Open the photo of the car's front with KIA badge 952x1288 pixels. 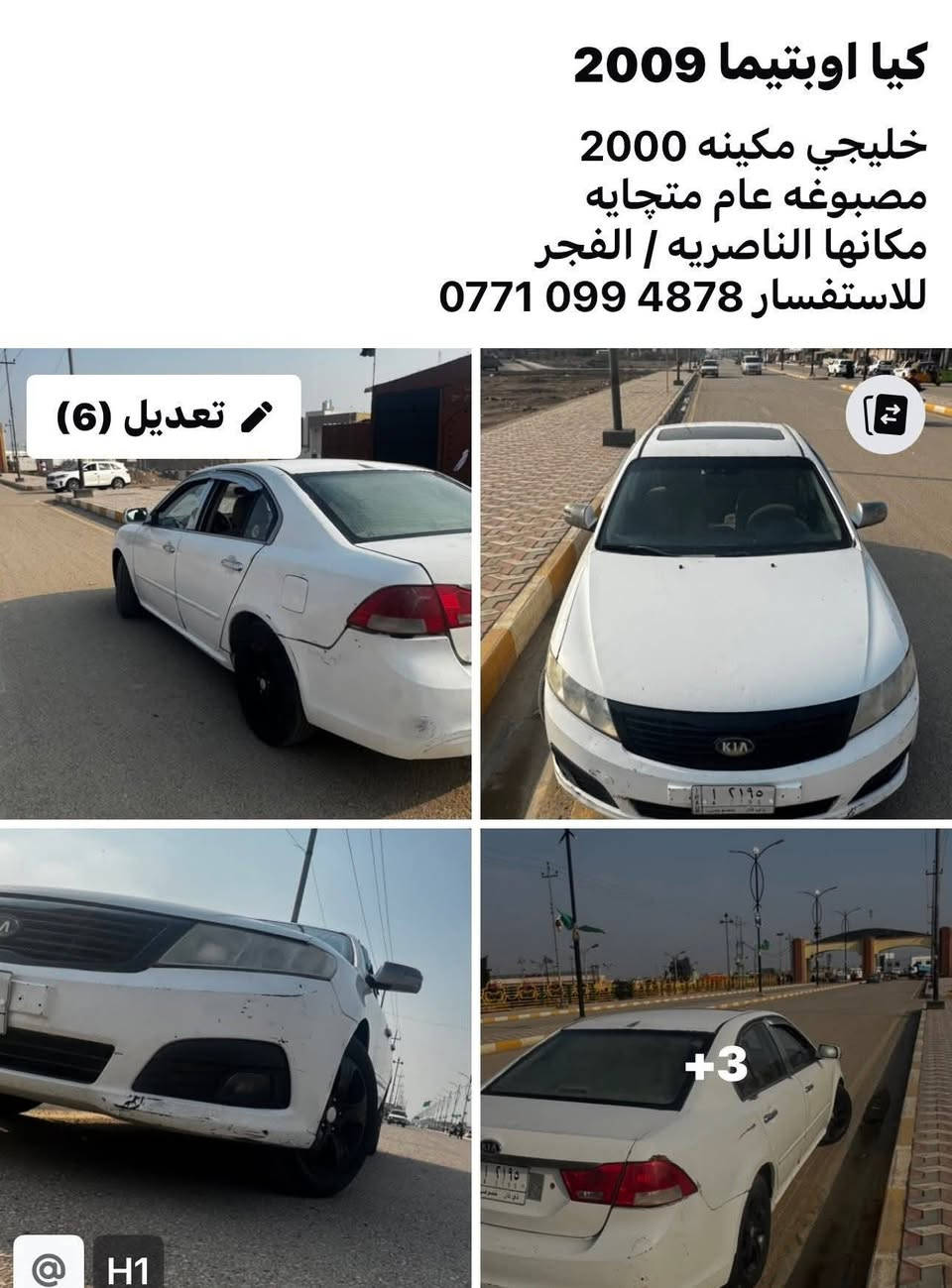pos(716,635)
